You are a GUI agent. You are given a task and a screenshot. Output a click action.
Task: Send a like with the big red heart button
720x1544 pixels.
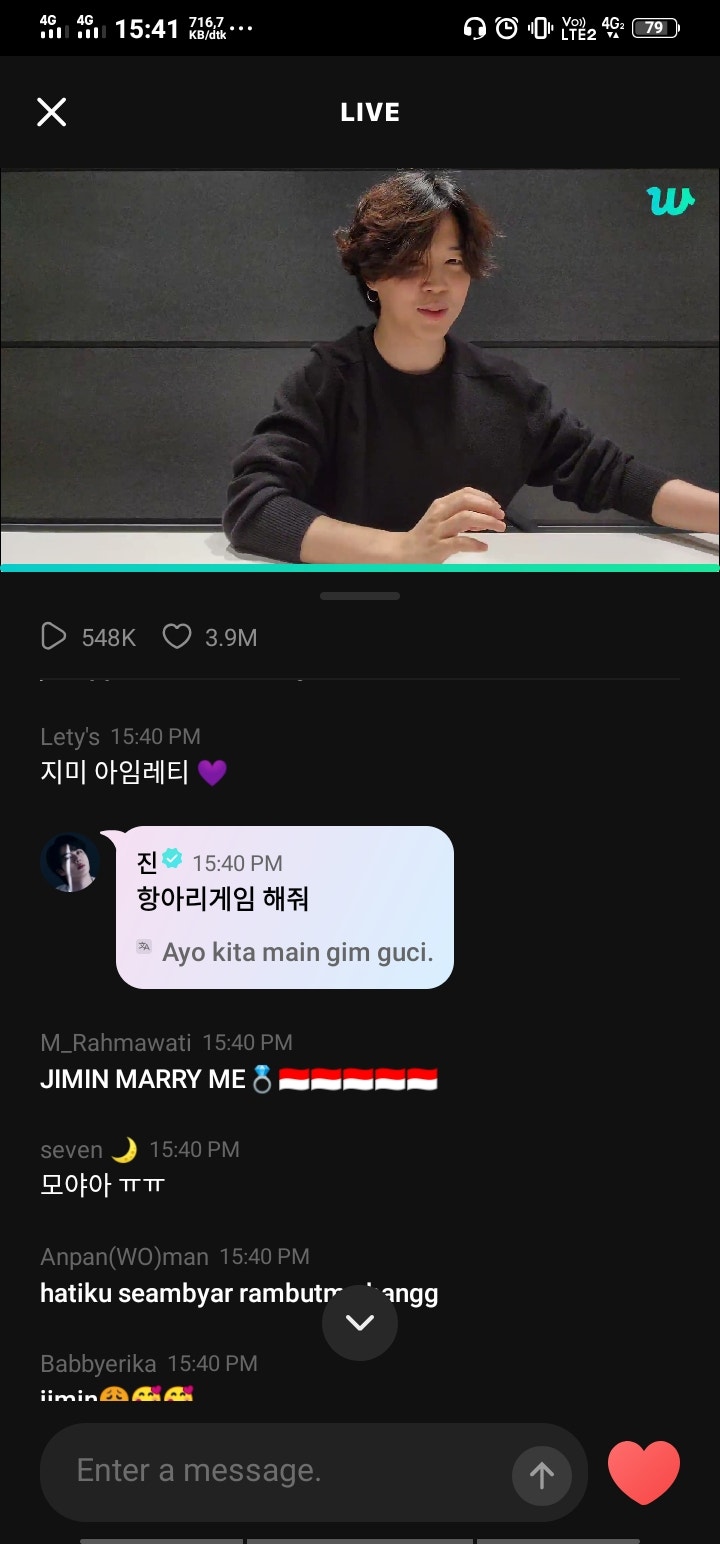click(644, 1472)
